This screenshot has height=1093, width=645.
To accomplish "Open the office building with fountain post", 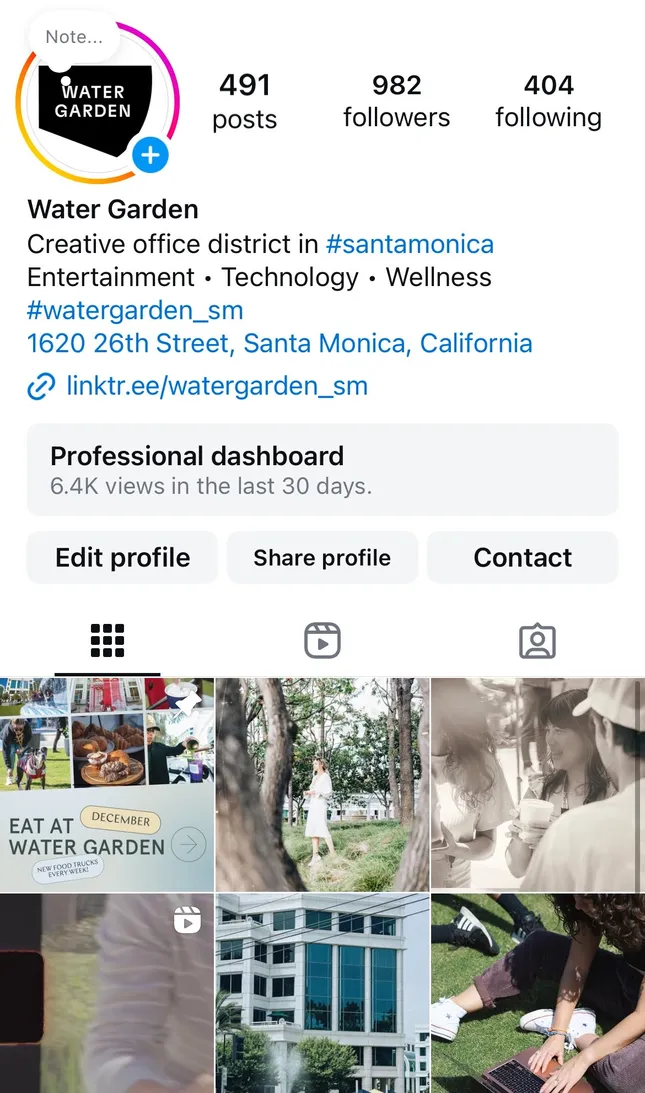I will (322, 995).
